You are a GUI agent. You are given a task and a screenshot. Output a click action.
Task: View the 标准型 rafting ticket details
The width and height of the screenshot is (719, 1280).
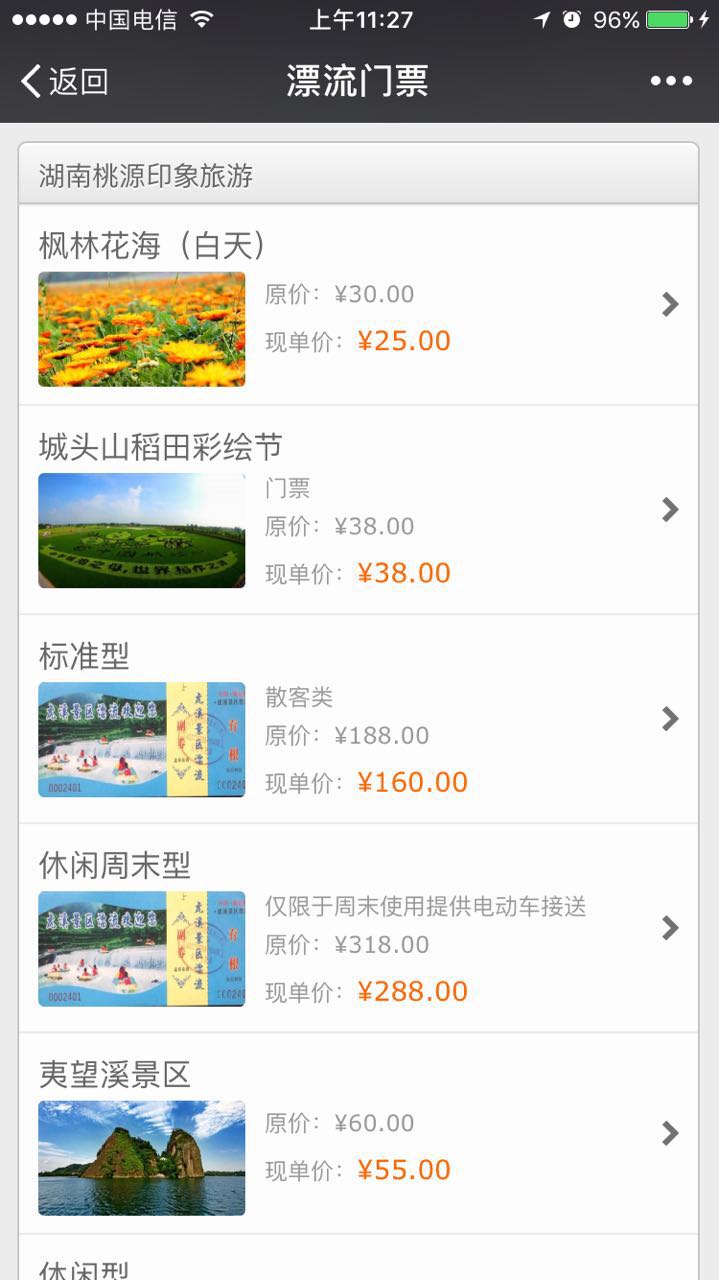tap(358, 719)
